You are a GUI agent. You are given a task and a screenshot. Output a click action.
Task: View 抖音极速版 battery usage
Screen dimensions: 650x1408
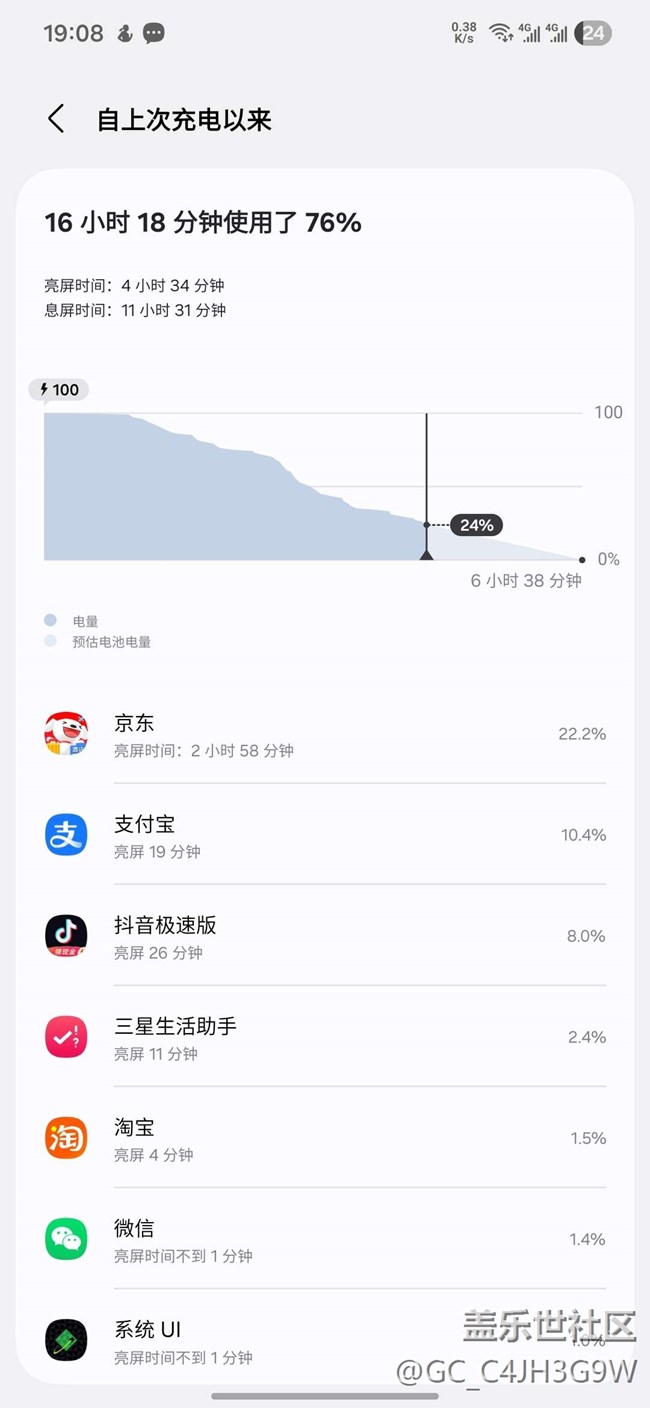coord(325,936)
